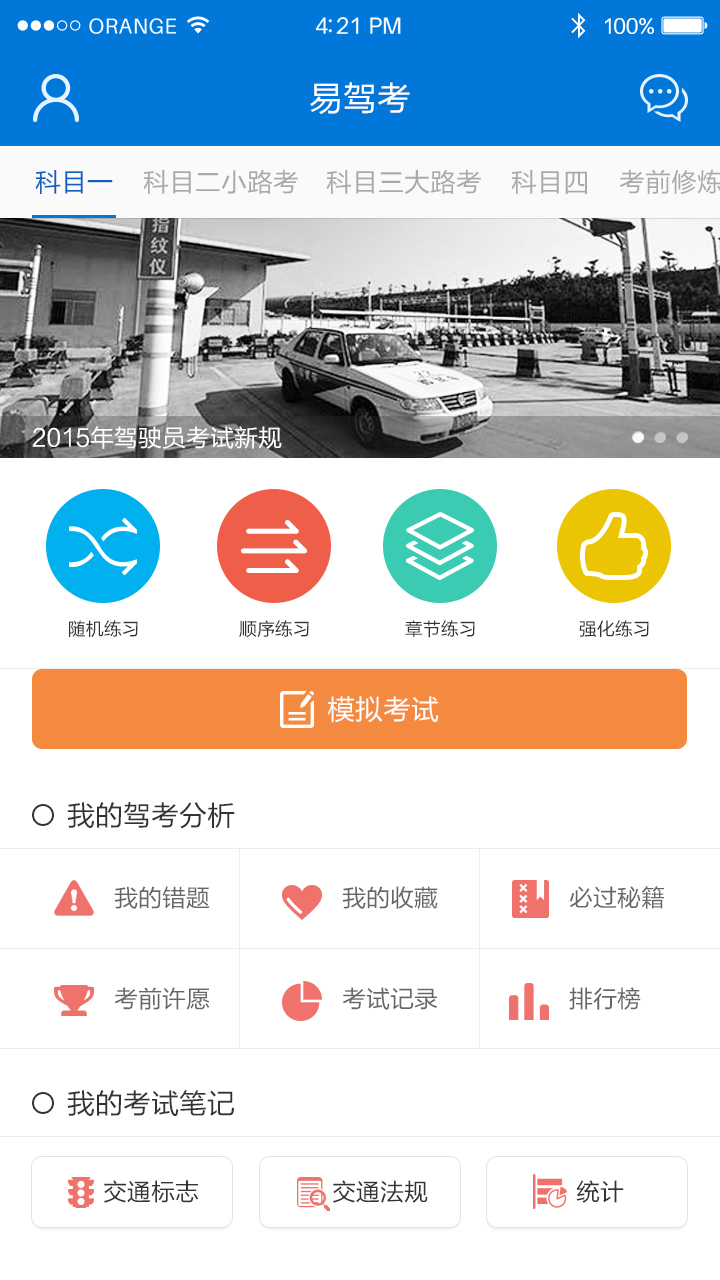Open the chat messages icon

coord(664,98)
